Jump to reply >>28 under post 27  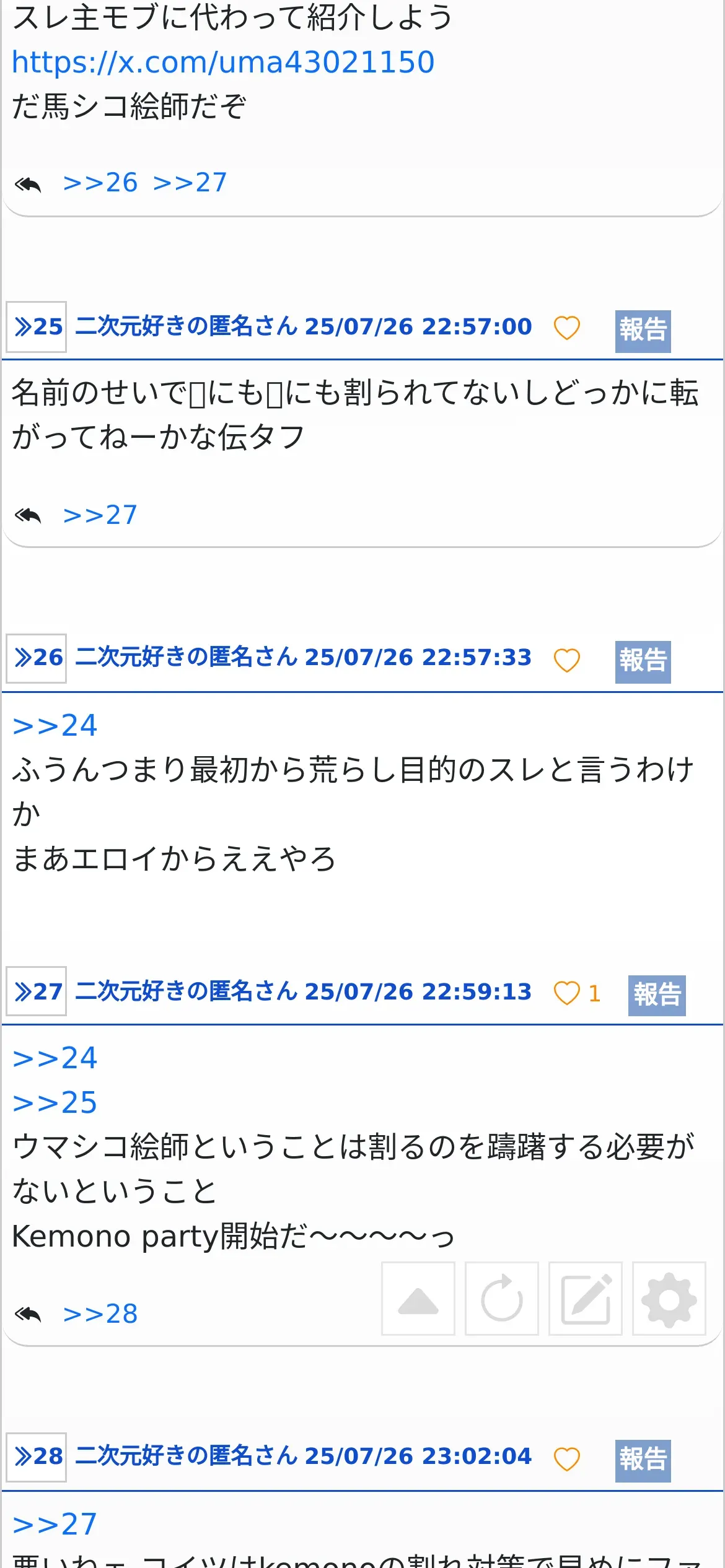point(100,1314)
